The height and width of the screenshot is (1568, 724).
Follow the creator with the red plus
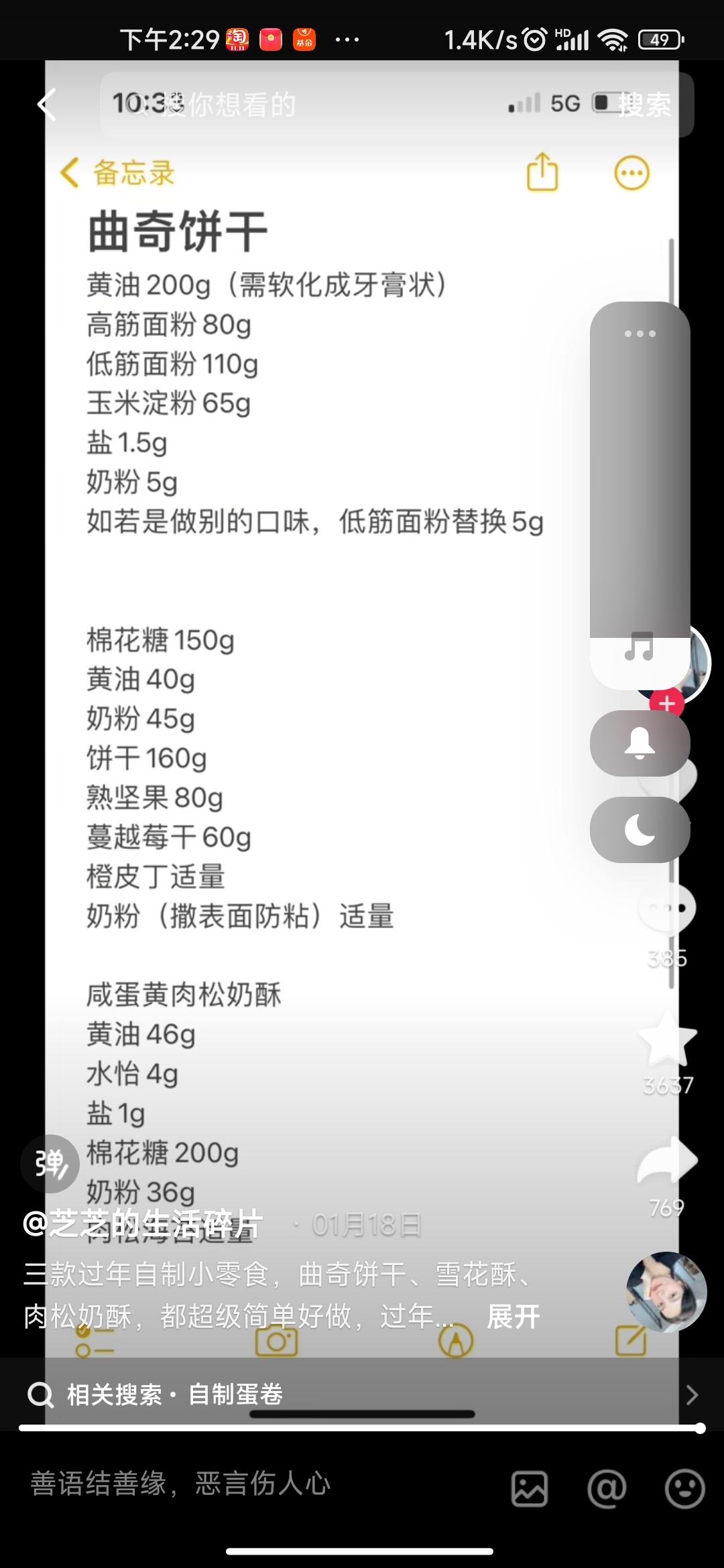[x=666, y=704]
